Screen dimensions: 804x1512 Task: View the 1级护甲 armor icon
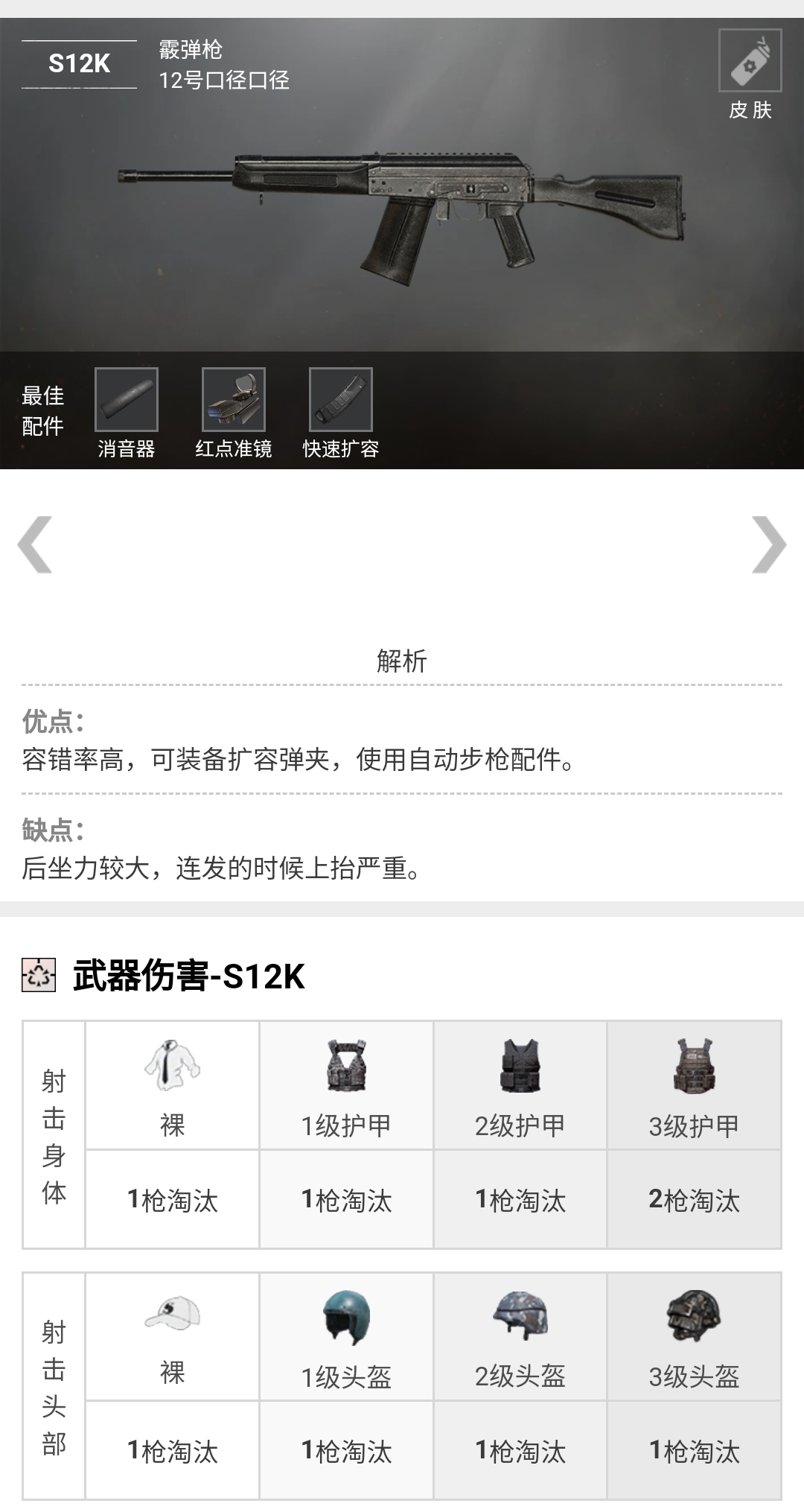tap(347, 1067)
